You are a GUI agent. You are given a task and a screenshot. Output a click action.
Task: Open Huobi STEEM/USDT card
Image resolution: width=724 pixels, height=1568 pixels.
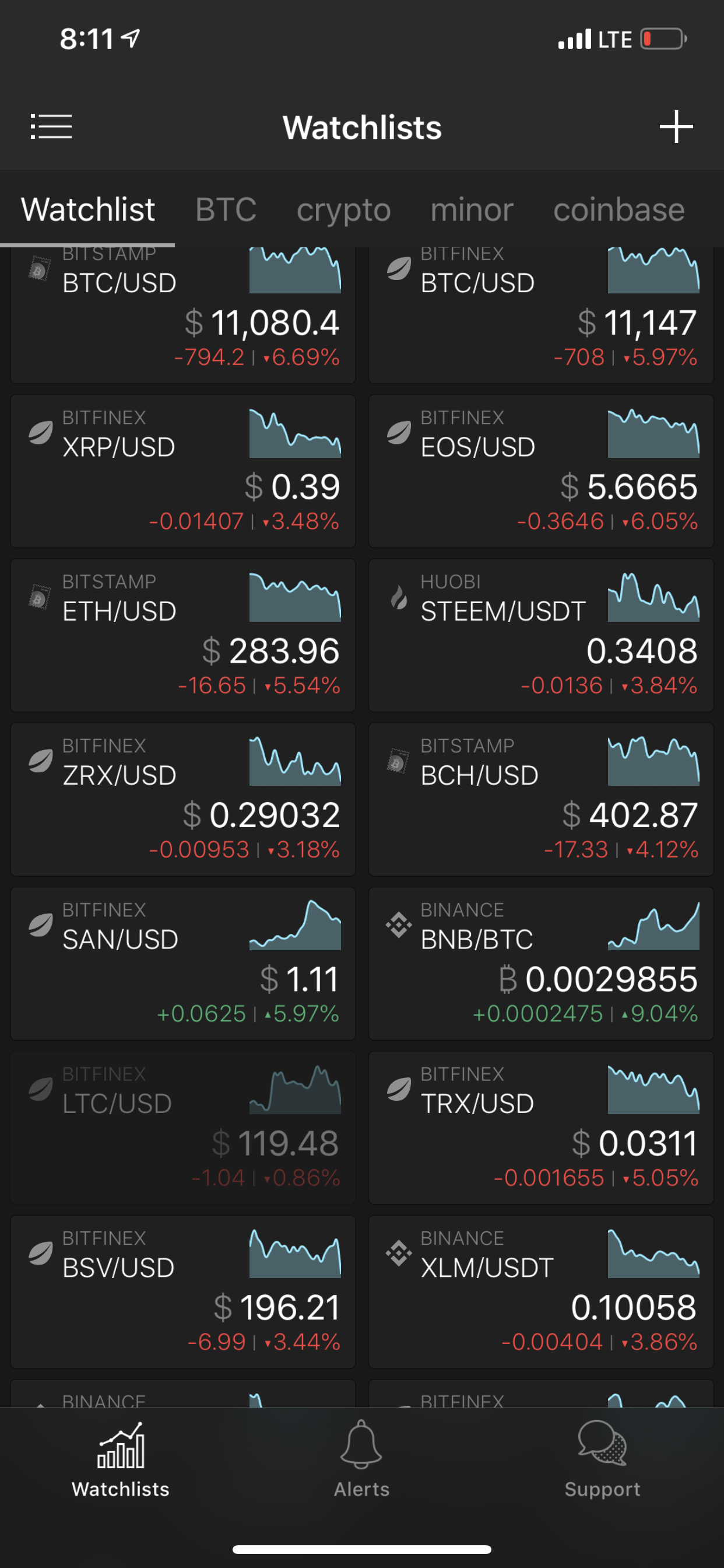[541, 635]
